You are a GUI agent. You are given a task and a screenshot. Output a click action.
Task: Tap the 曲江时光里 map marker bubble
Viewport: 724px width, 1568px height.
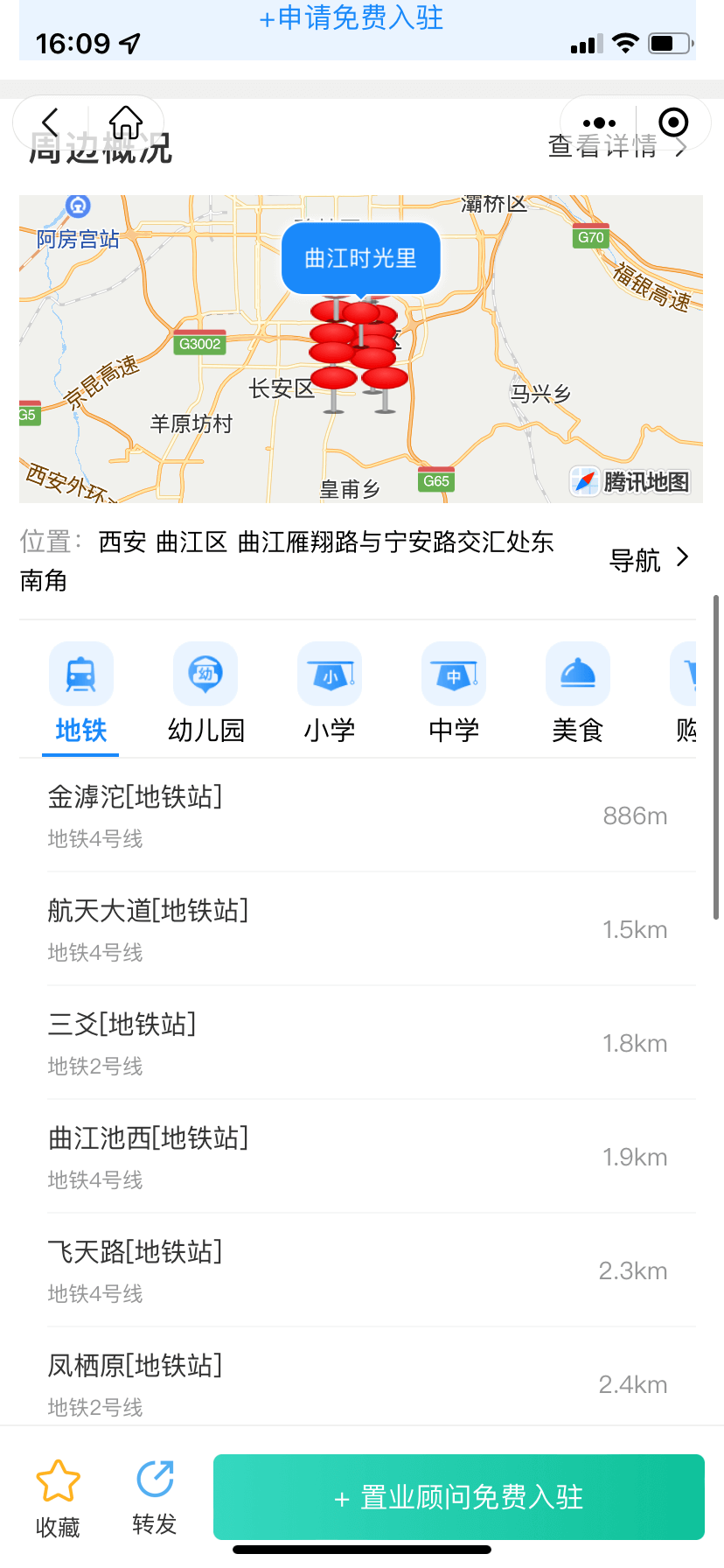[x=360, y=257]
